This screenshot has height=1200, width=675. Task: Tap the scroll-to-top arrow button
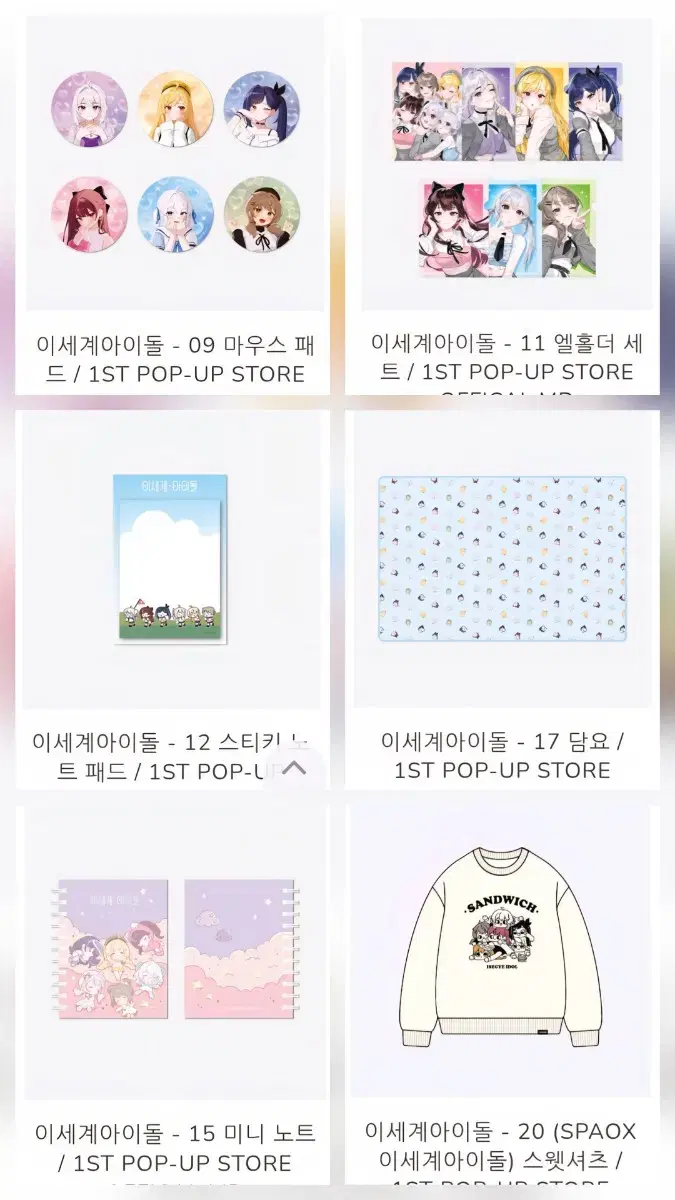coord(294,767)
